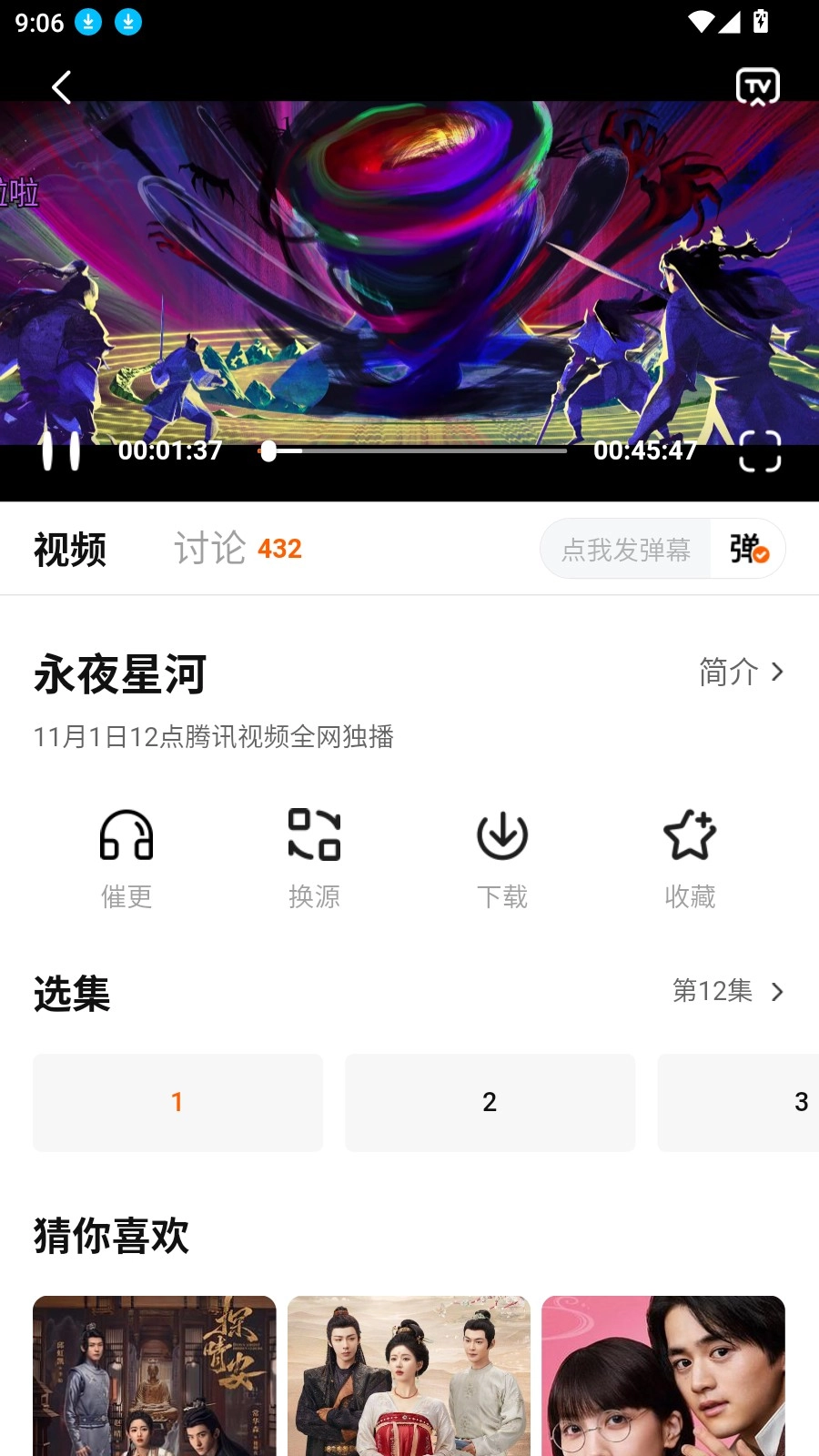
Task: Play episode 2 of 永夜星河
Action: tap(490, 1102)
